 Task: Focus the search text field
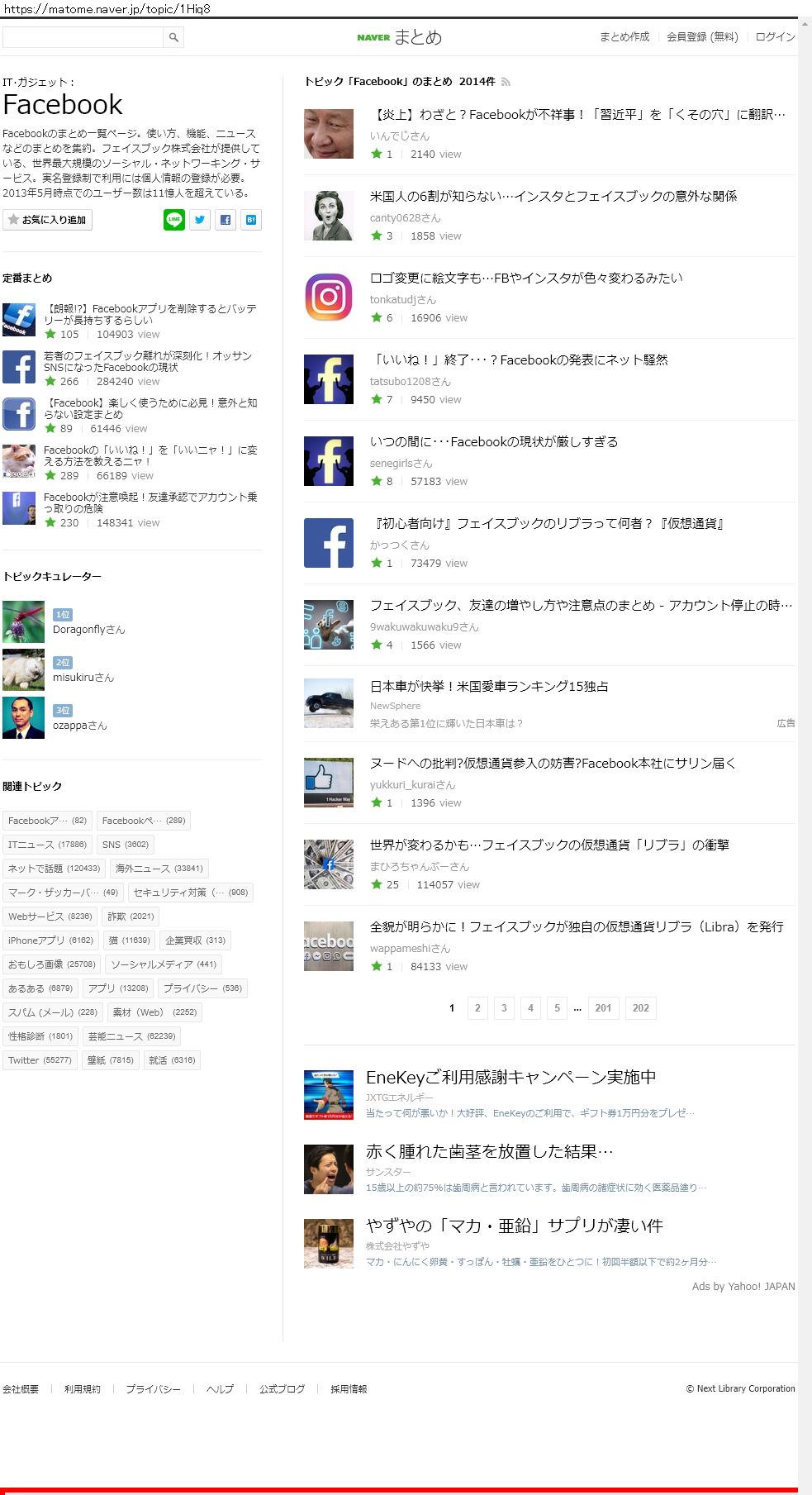(83, 37)
